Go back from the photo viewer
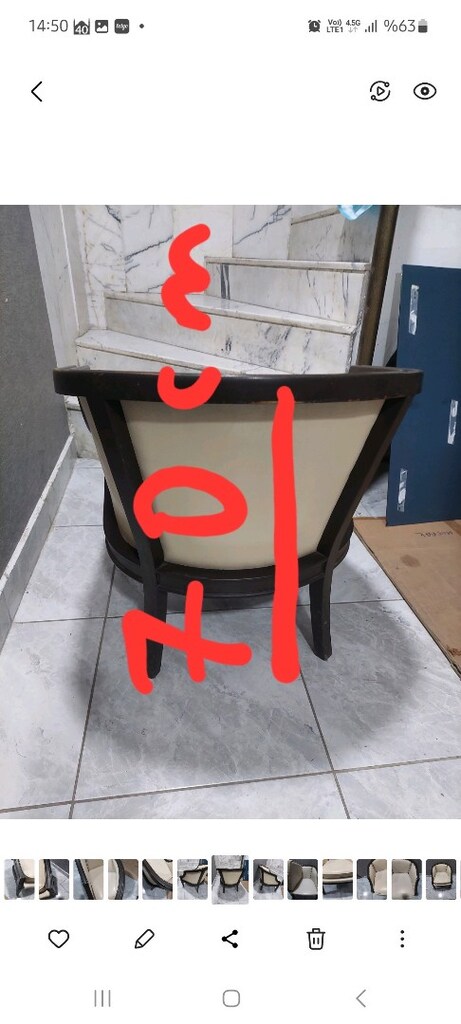Viewport: 461px width, 1024px height. pos(37,91)
